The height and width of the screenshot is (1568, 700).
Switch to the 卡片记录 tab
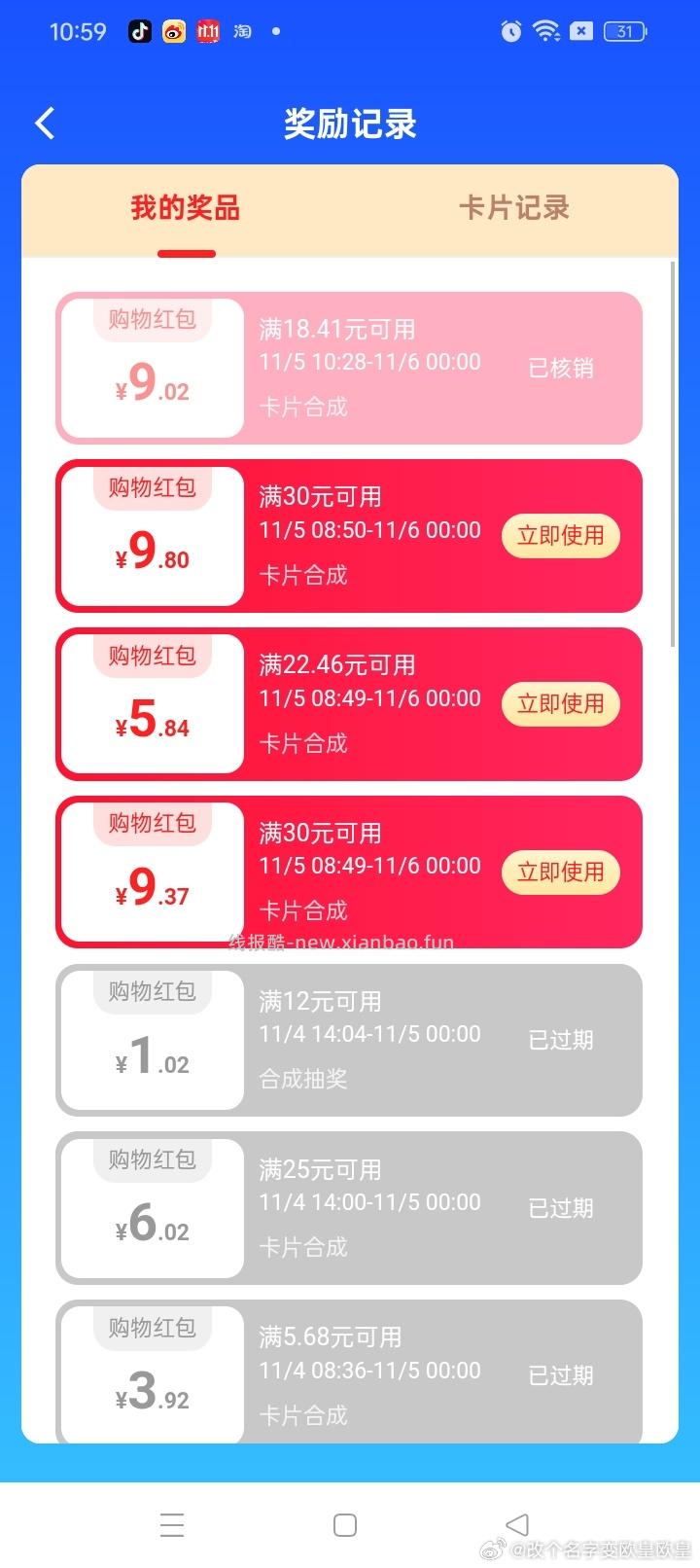(515, 207)
